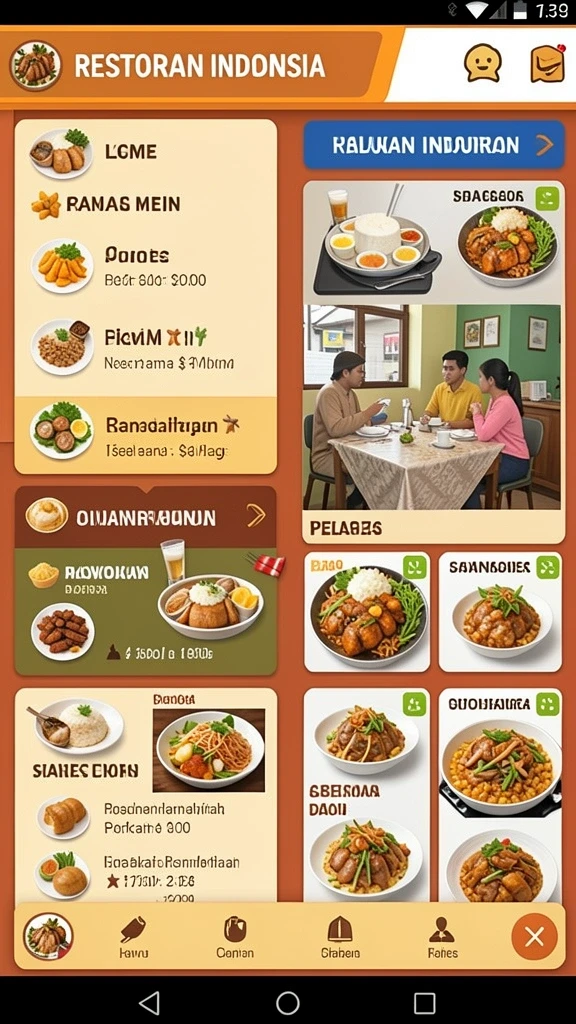Open the SAHNBOUES dish card
The image size is (576, 1024).
[500, 612]
